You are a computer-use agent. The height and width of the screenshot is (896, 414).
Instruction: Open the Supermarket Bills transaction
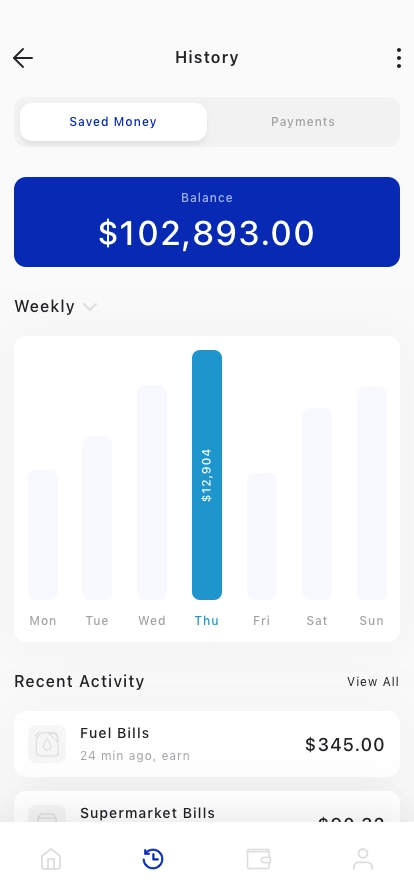[207, 807]
